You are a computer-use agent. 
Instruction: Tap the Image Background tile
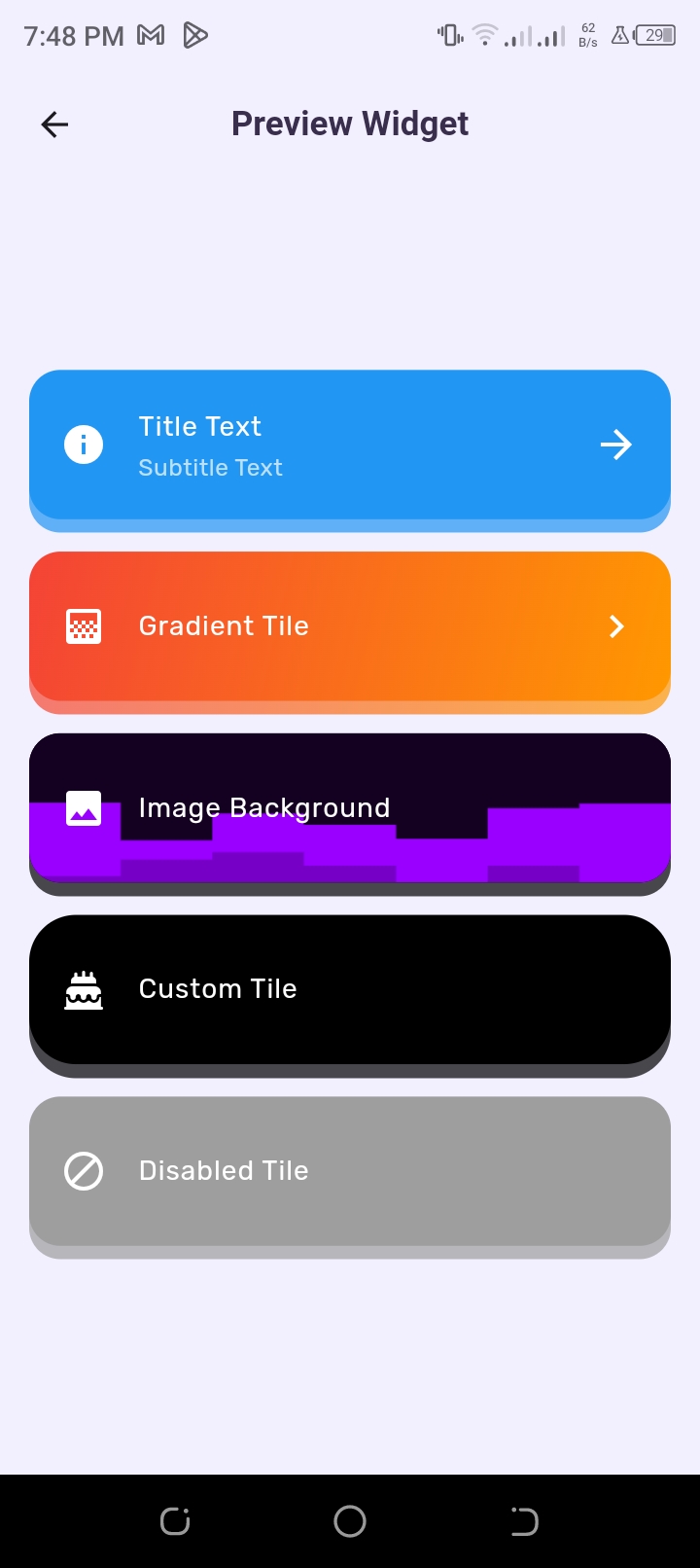[350, 807]
